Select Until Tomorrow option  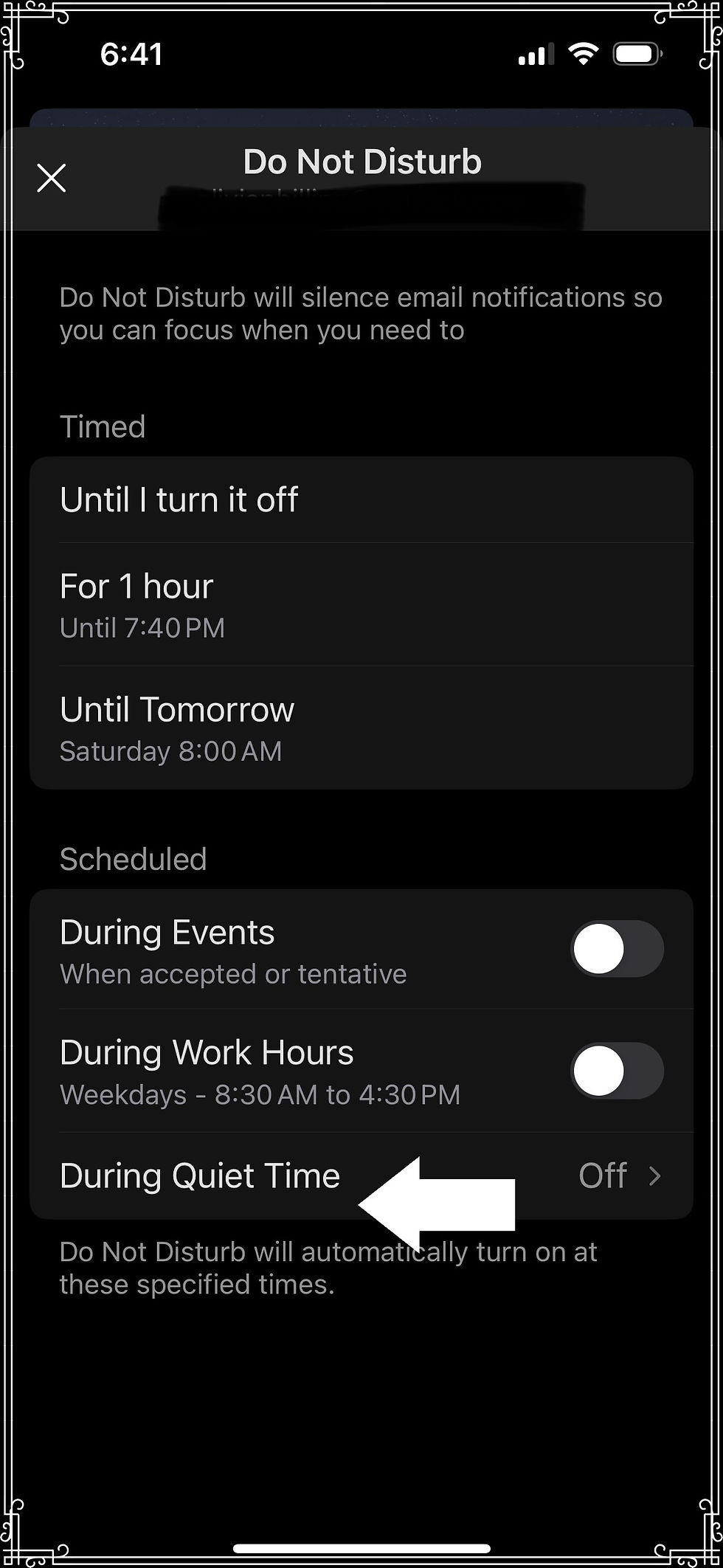[361, 728]
